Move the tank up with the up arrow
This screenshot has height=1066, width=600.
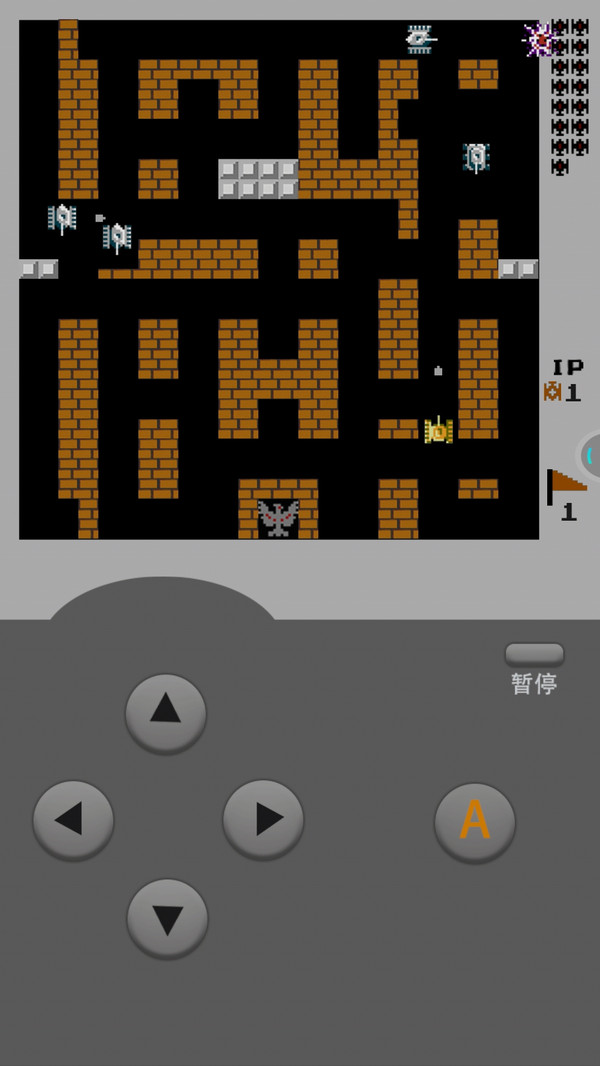pos(166,713)
